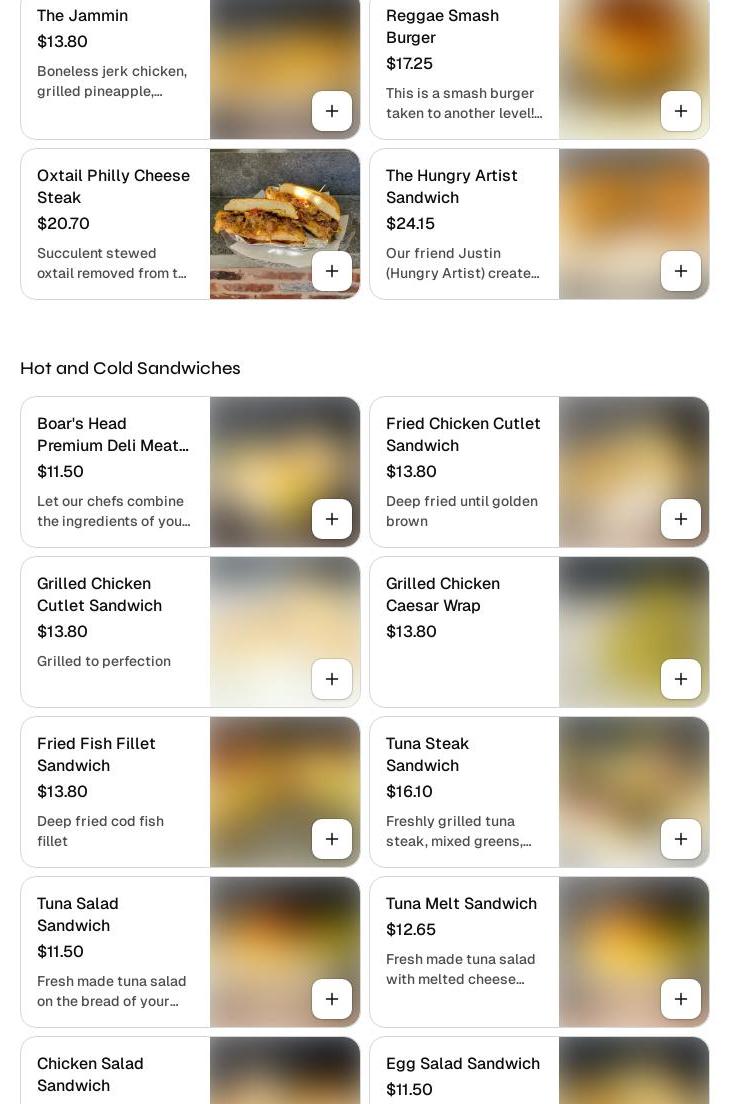Add Fried Fish Fillet Sandwich to order

(x=332, y=839)
